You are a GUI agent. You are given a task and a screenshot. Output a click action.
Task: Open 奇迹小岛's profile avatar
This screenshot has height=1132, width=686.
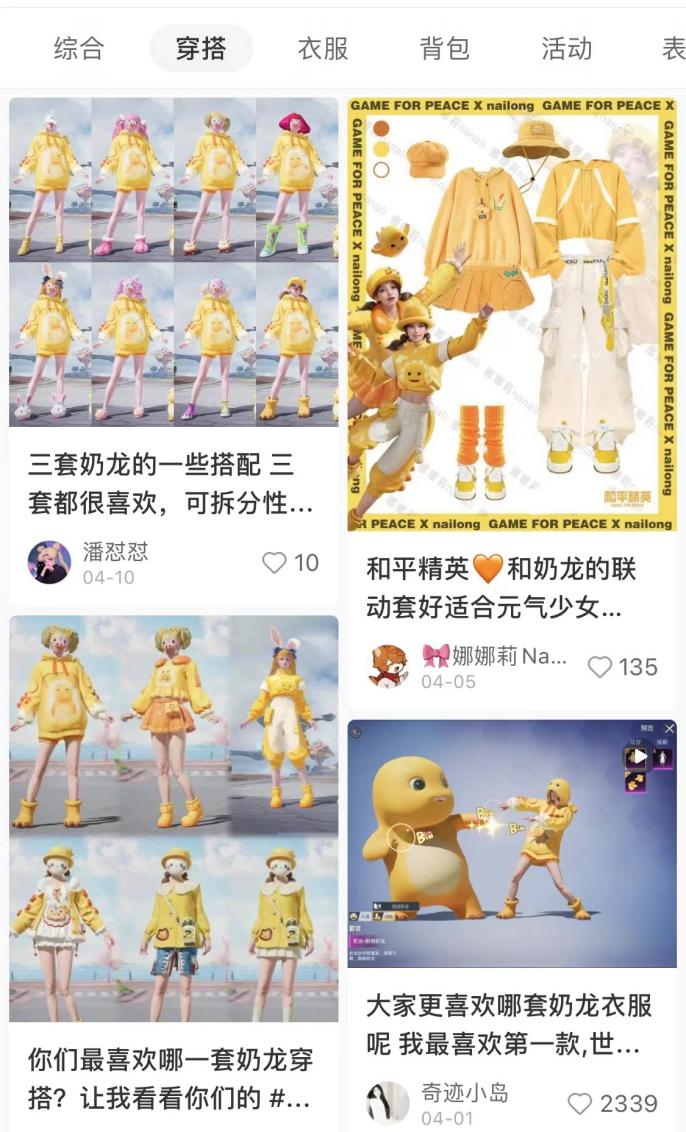[388, 1103]
